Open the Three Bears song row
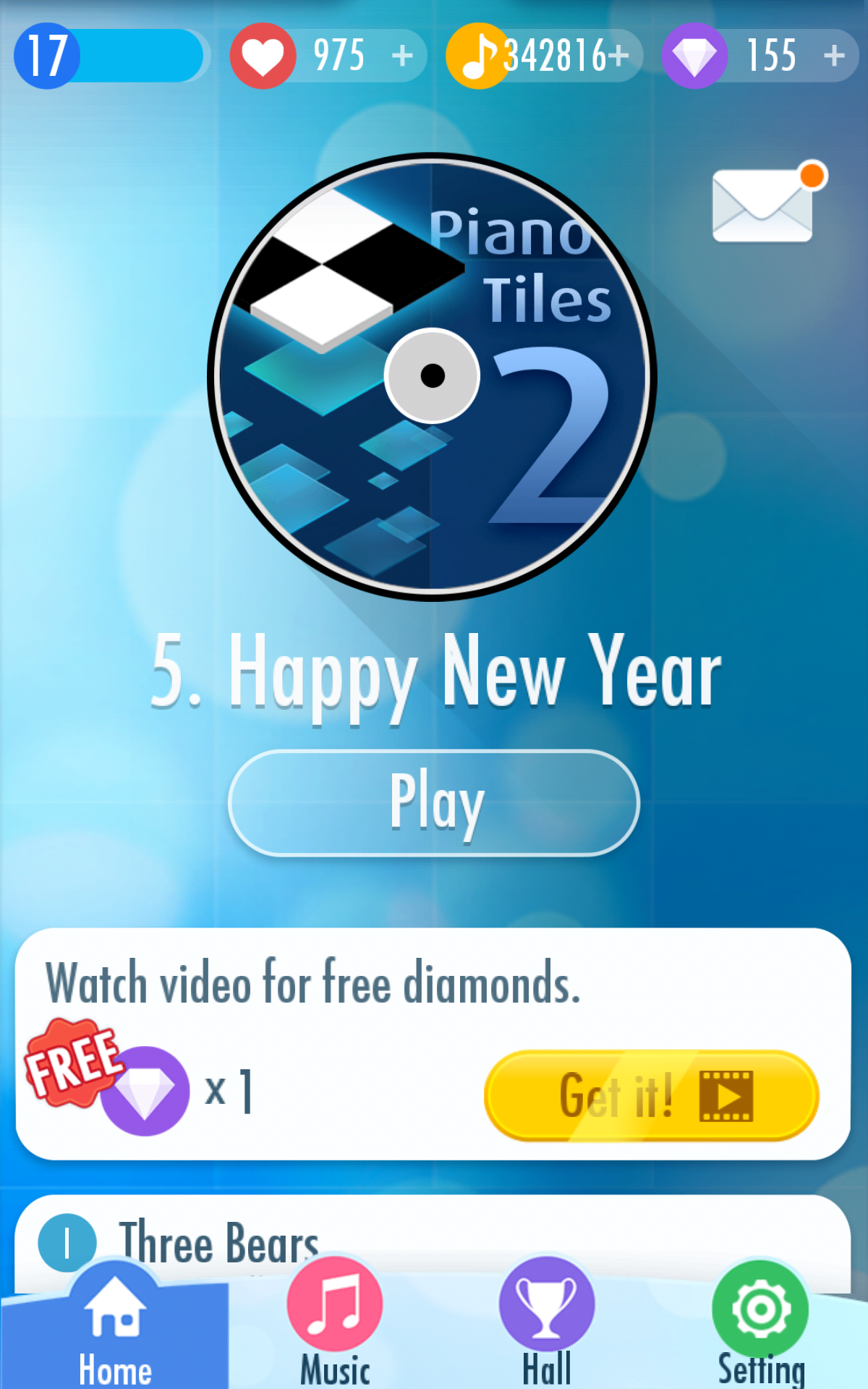 (433, 1244)
